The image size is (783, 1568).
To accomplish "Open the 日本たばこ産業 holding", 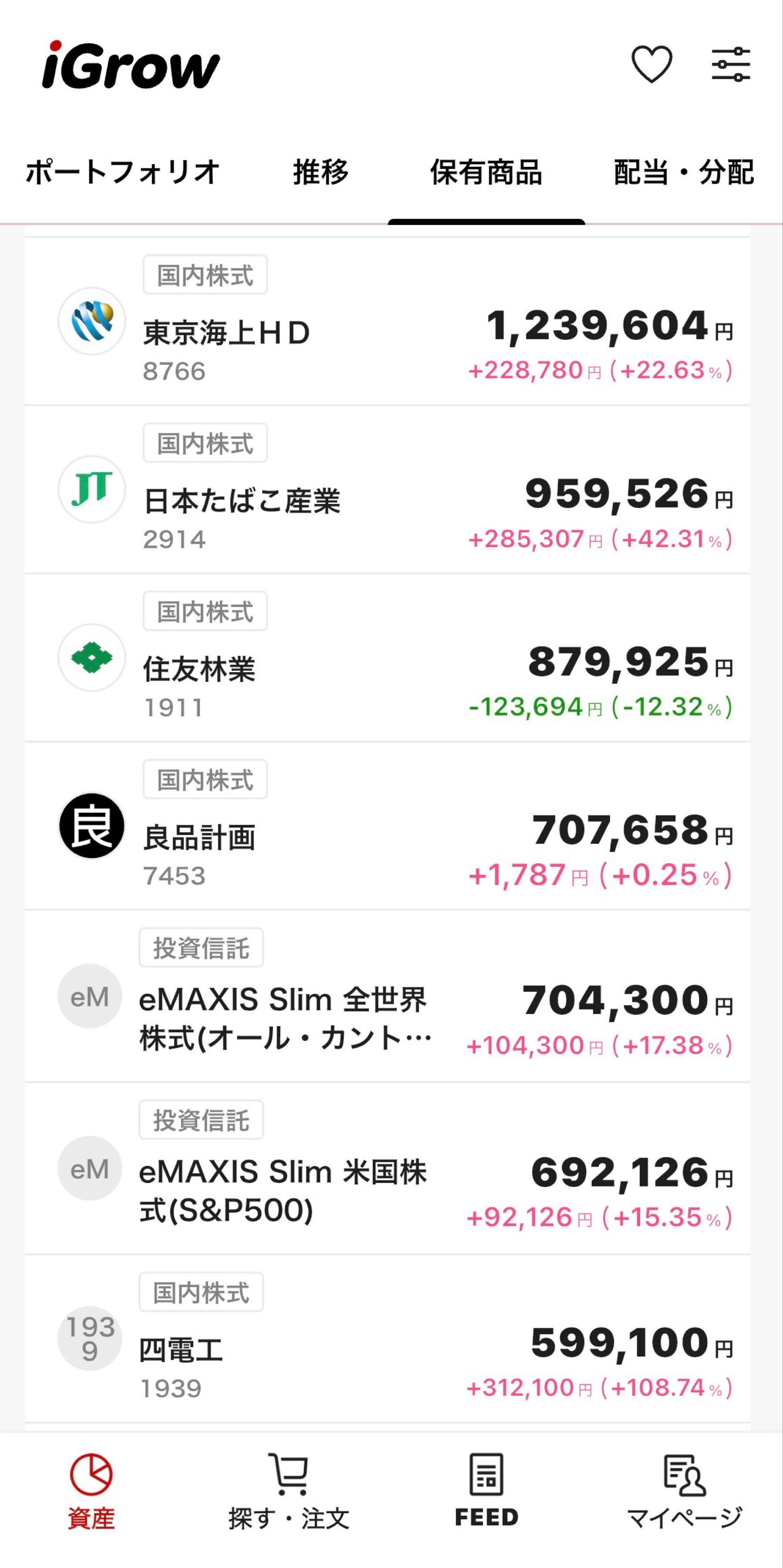I will click(x=387, y=490).
